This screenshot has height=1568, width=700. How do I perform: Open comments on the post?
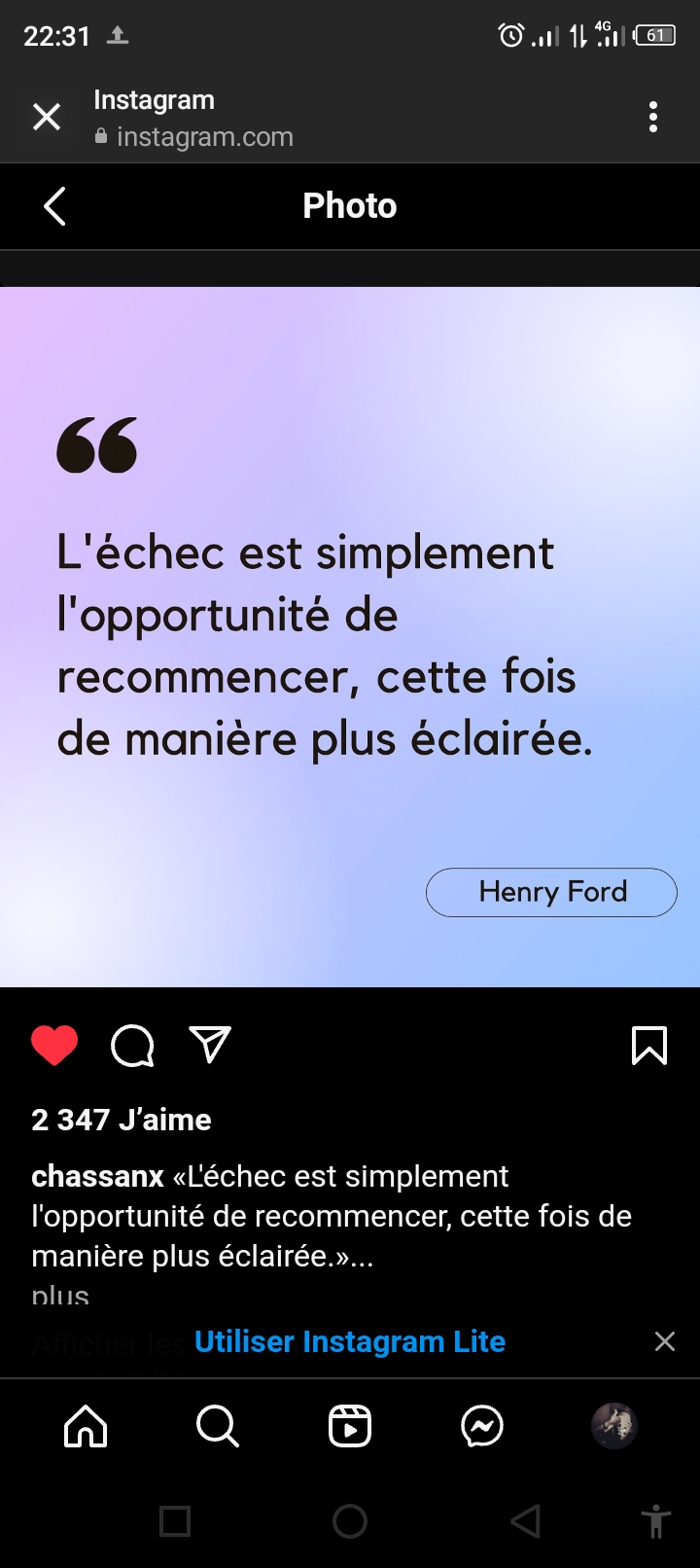132,1046
